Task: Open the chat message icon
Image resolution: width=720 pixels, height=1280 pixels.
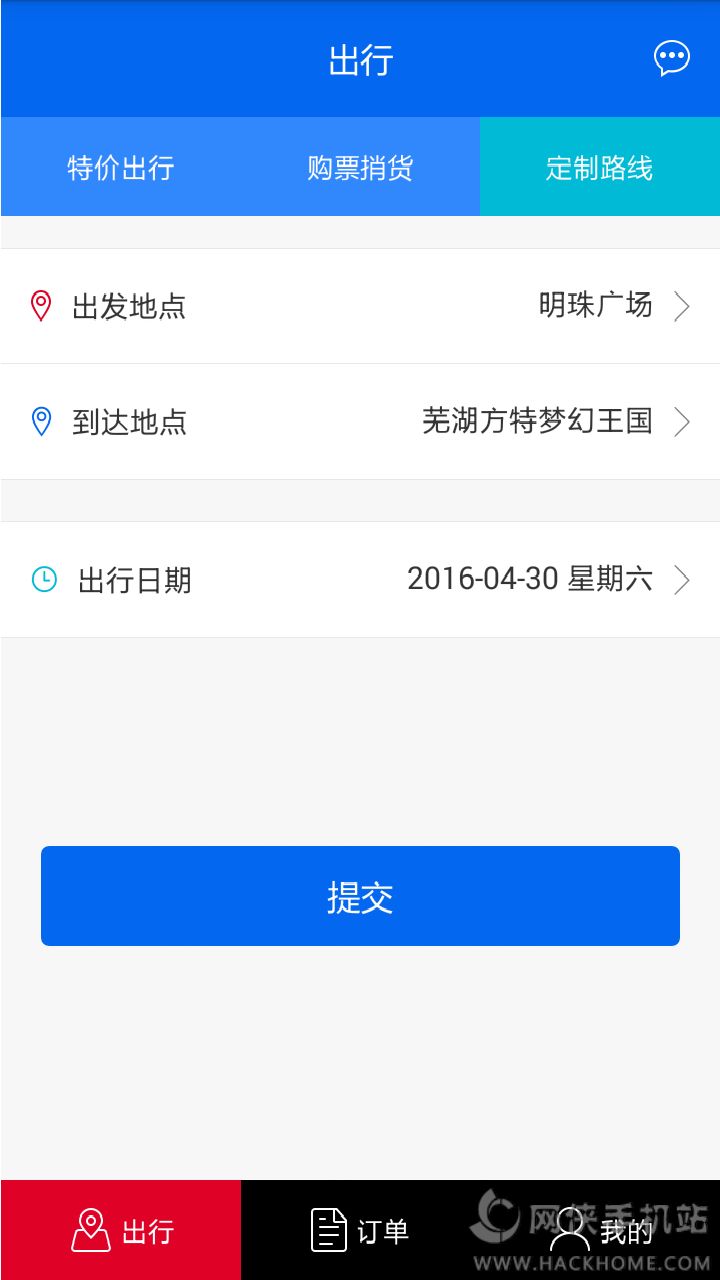Action: 672,58
